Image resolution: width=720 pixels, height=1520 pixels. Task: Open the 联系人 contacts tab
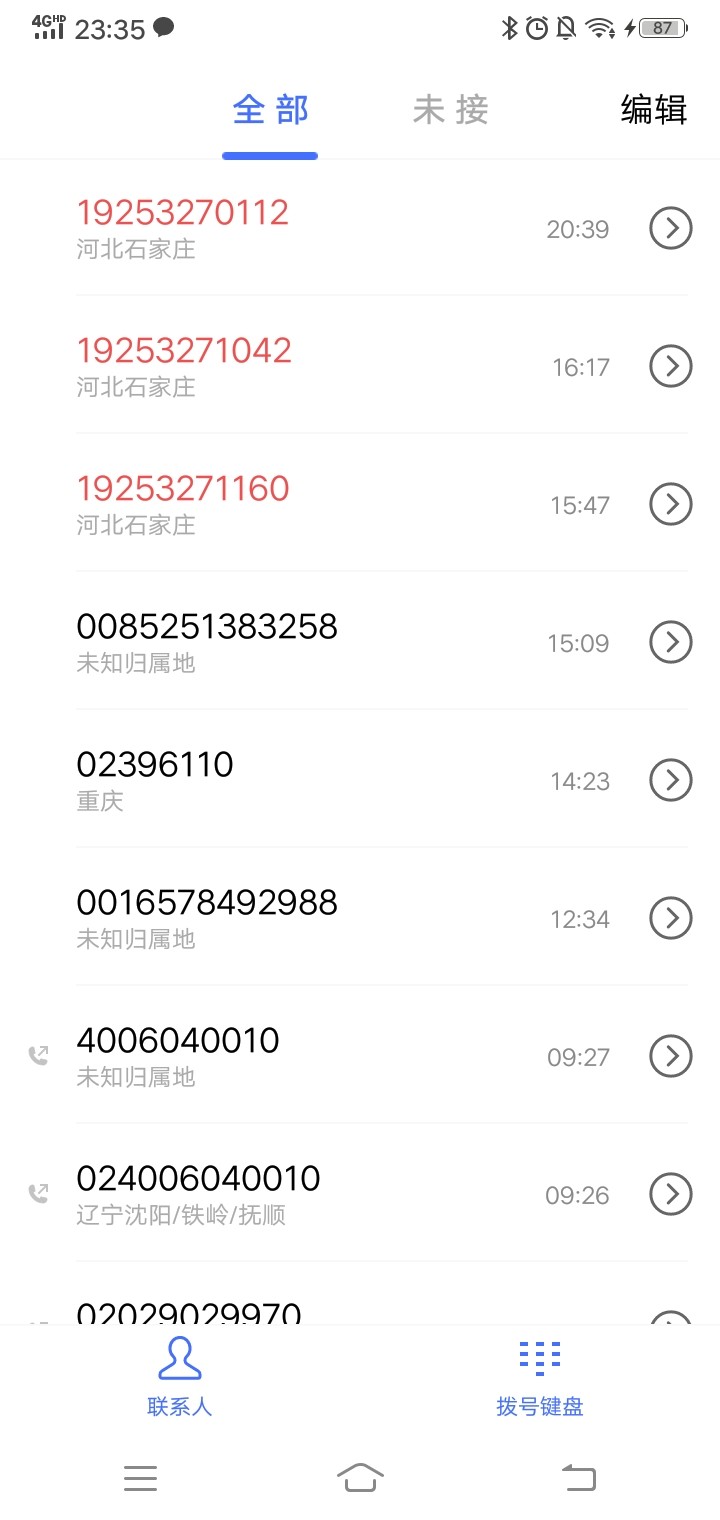pos(180,1377)
